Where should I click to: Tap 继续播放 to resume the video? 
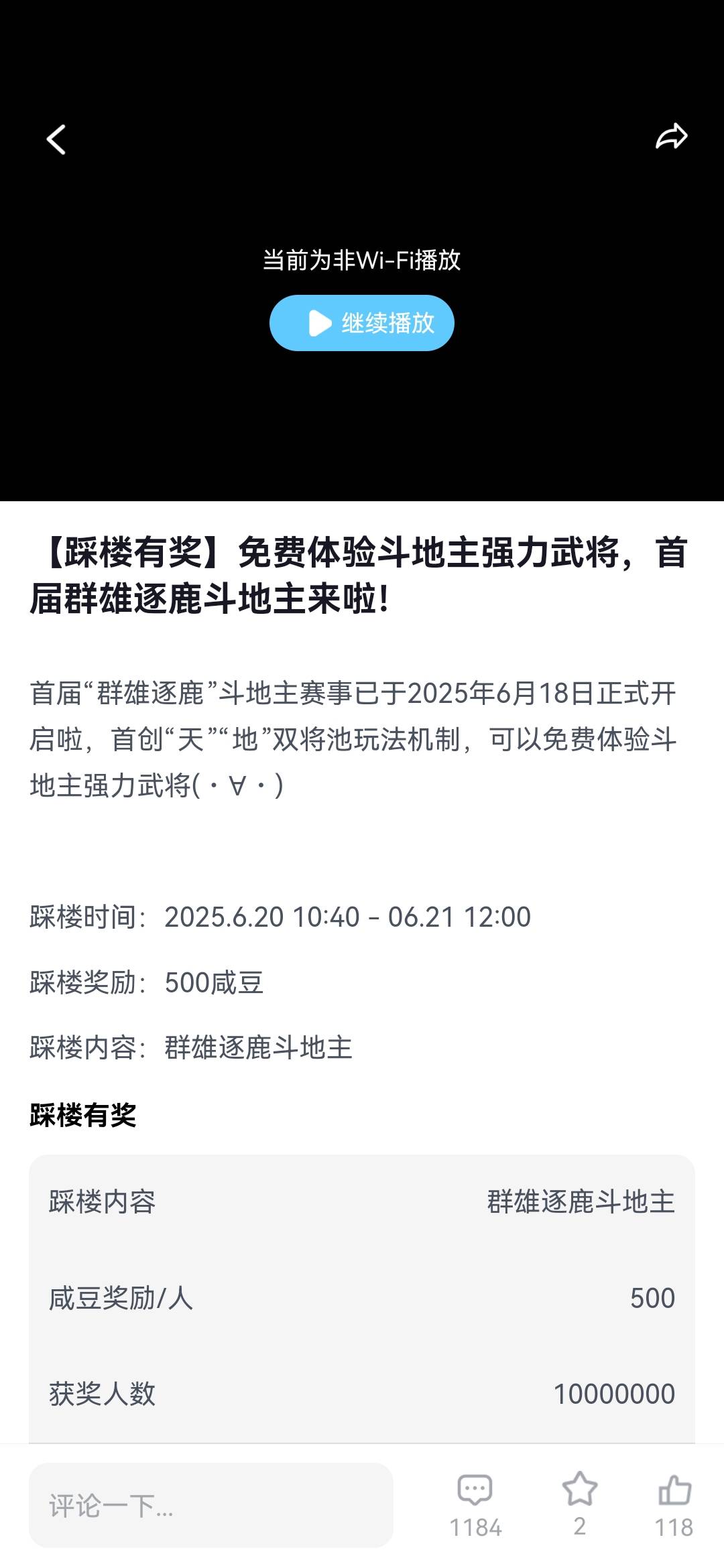point(362,323)
